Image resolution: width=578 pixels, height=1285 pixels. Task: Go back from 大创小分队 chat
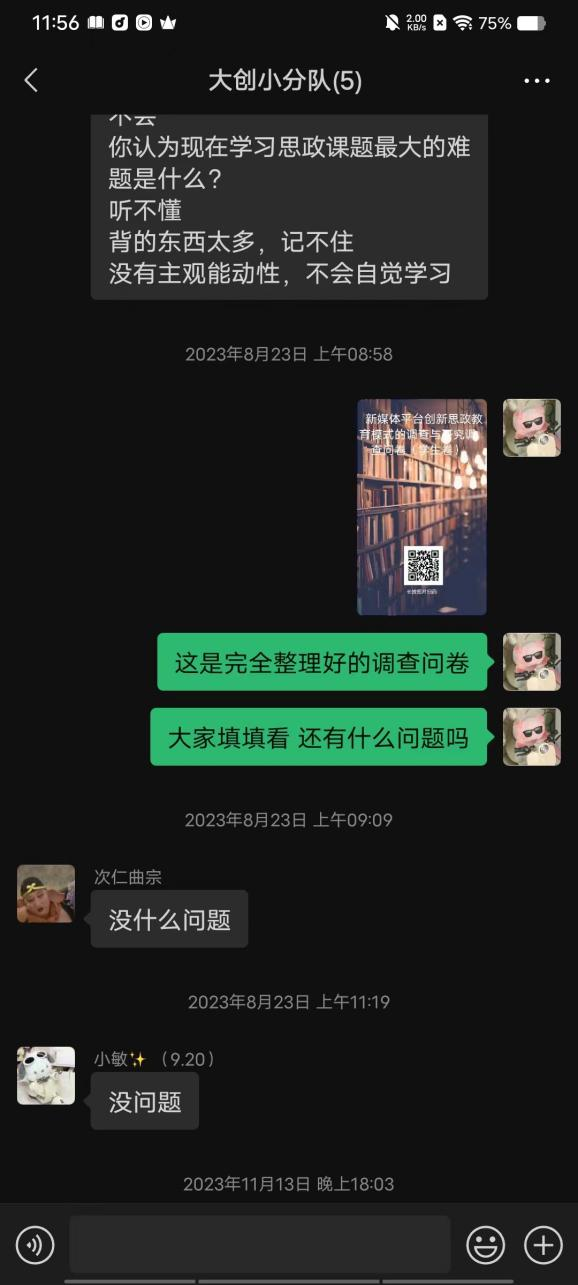click(x=31, y=81)
